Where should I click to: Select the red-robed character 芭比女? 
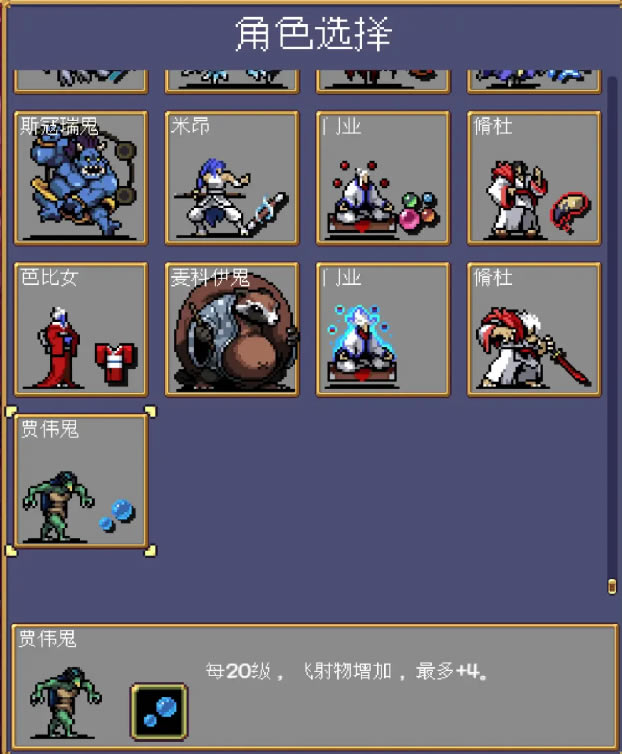tap(81, 329)
